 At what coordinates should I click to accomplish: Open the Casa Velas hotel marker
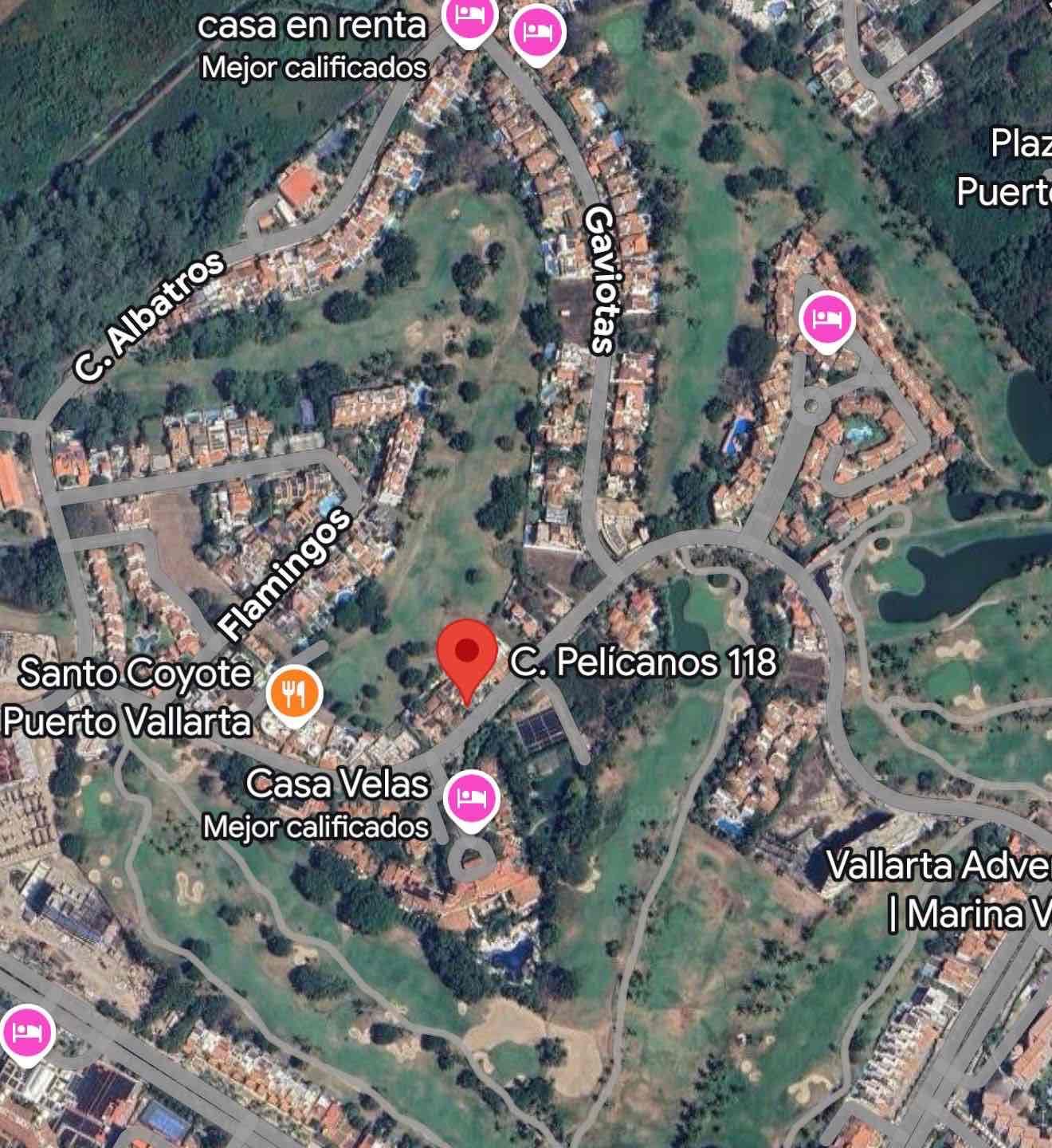click(x=472, y=797)
